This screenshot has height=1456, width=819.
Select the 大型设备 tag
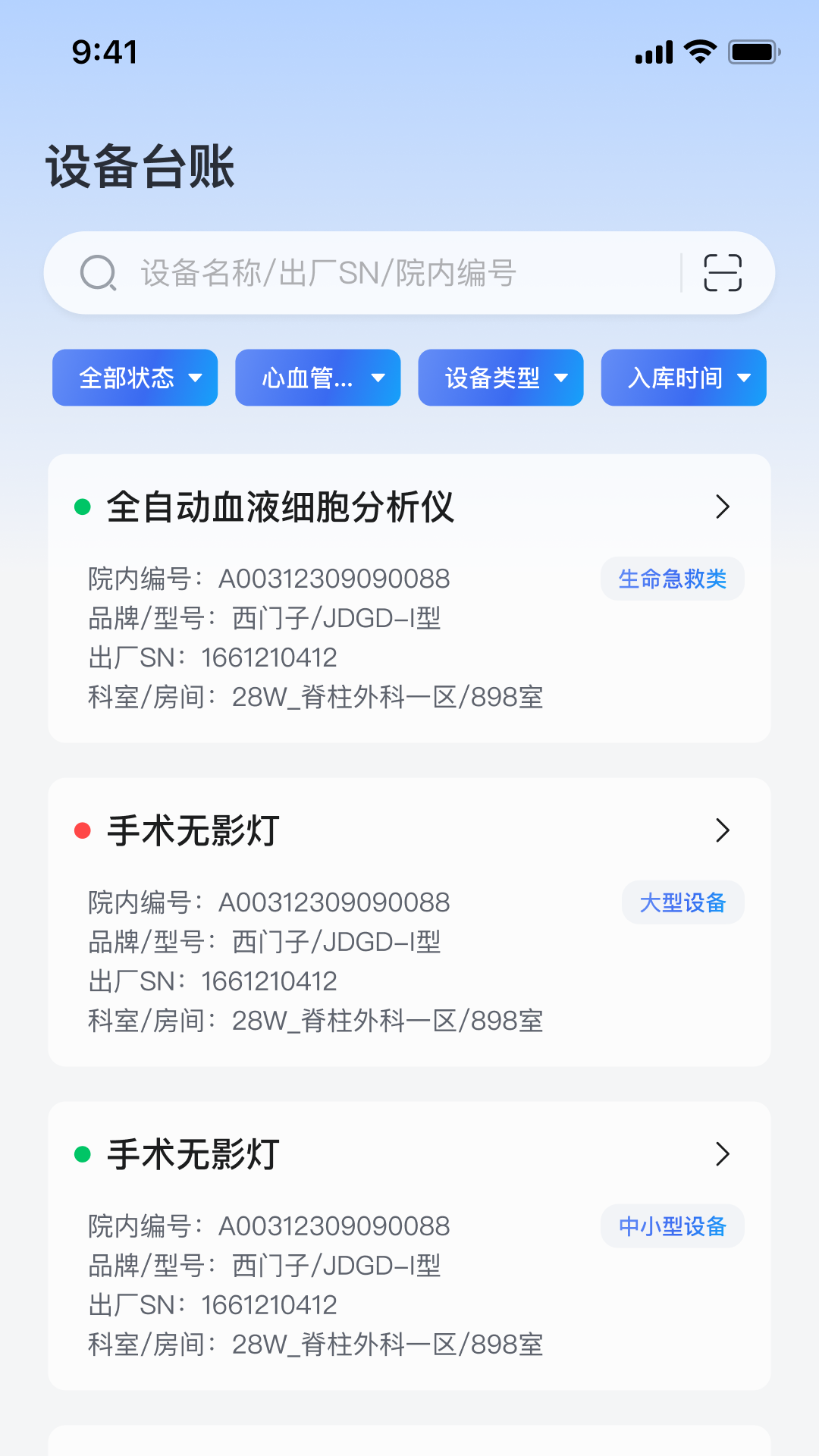point(682,902)
